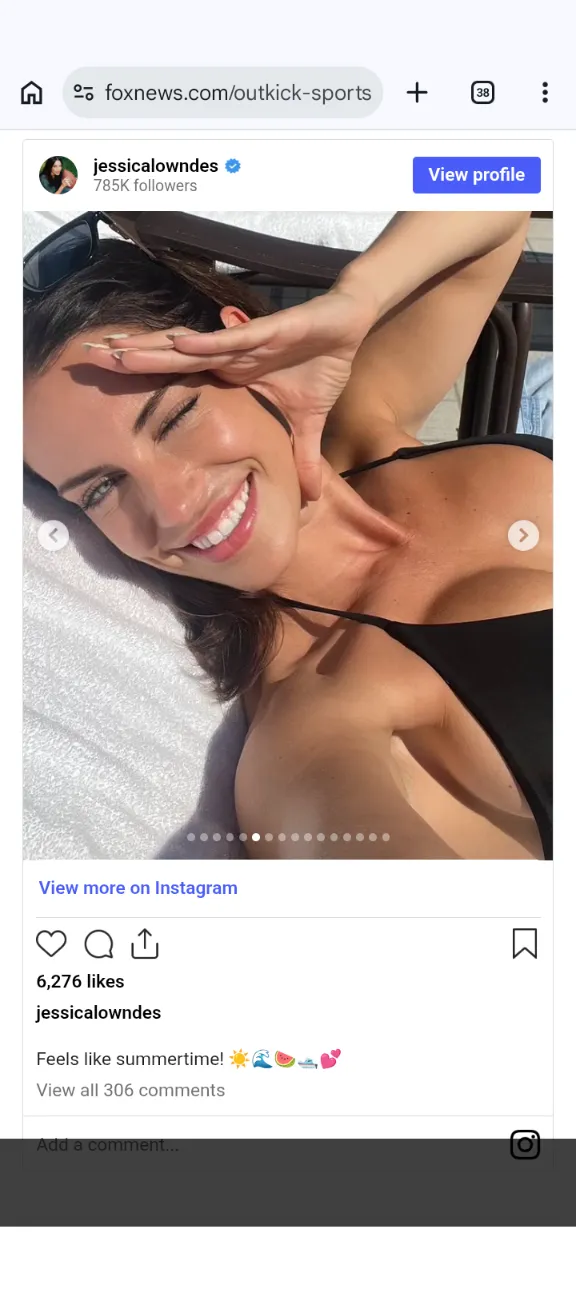This screenshot has height=1289, width=576.
Task: Open the browser overflow menu
Action: (545, 93)
